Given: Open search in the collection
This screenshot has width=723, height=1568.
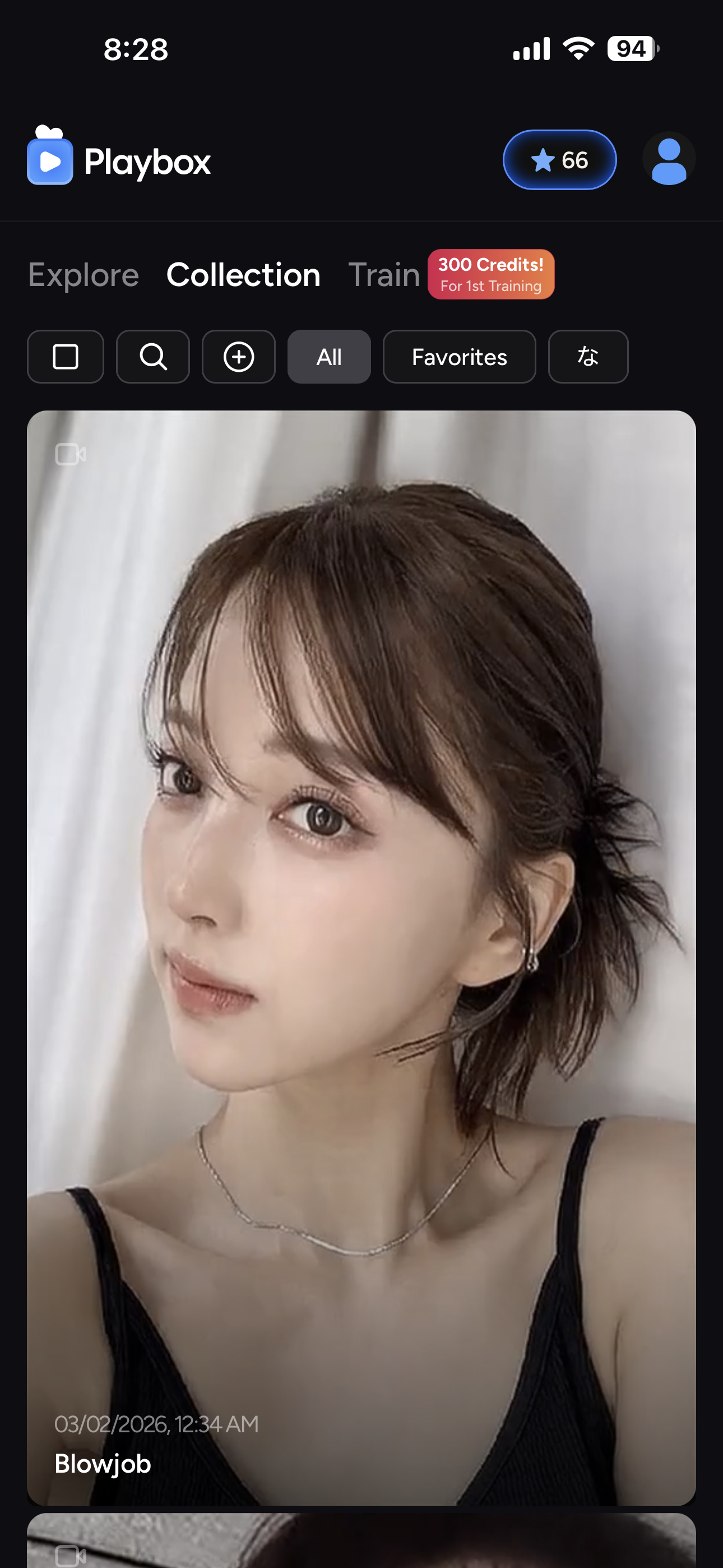Looking at the screenshot, I should point(153,357).
